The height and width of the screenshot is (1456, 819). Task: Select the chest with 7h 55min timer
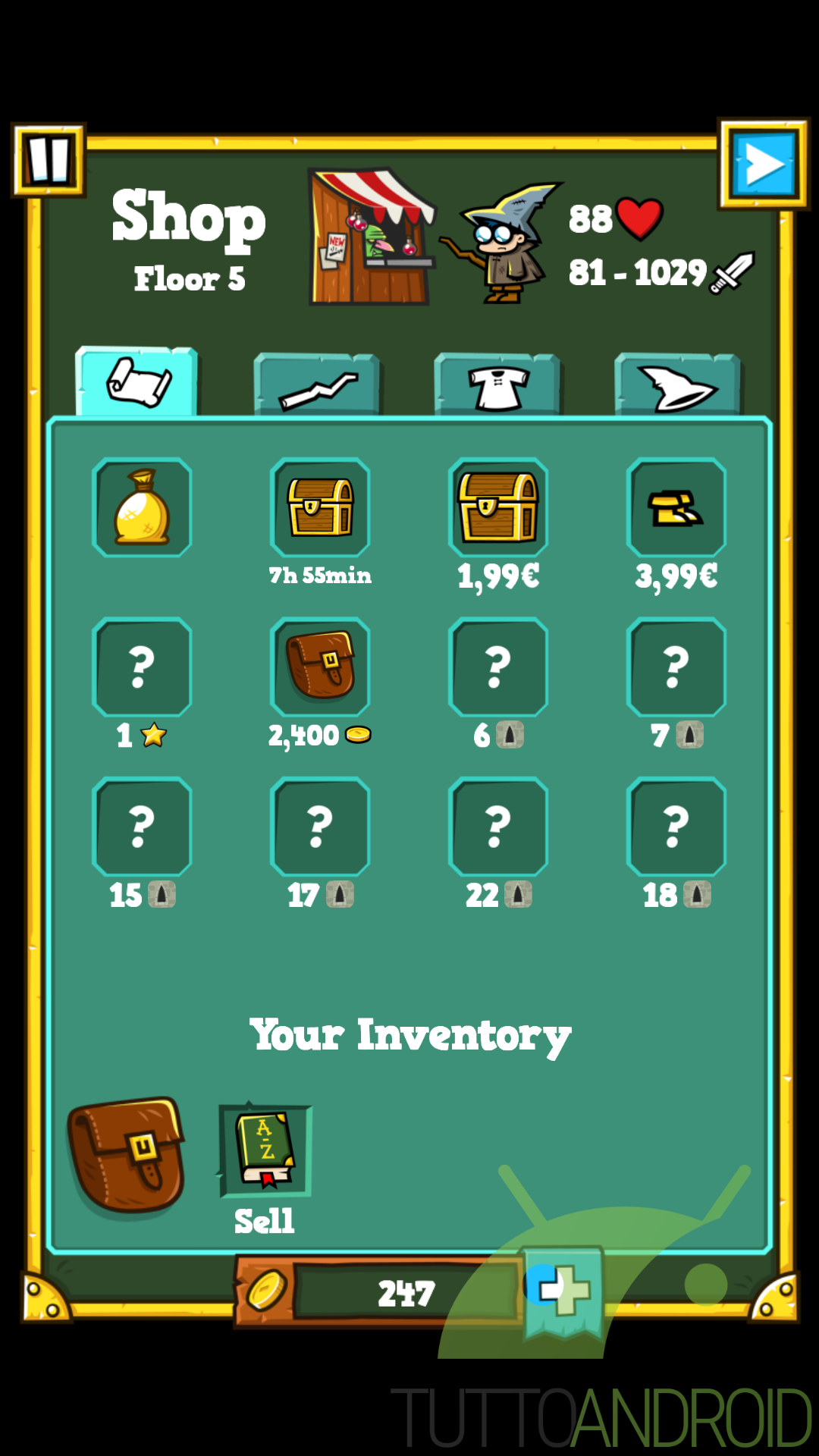(320, 507)
